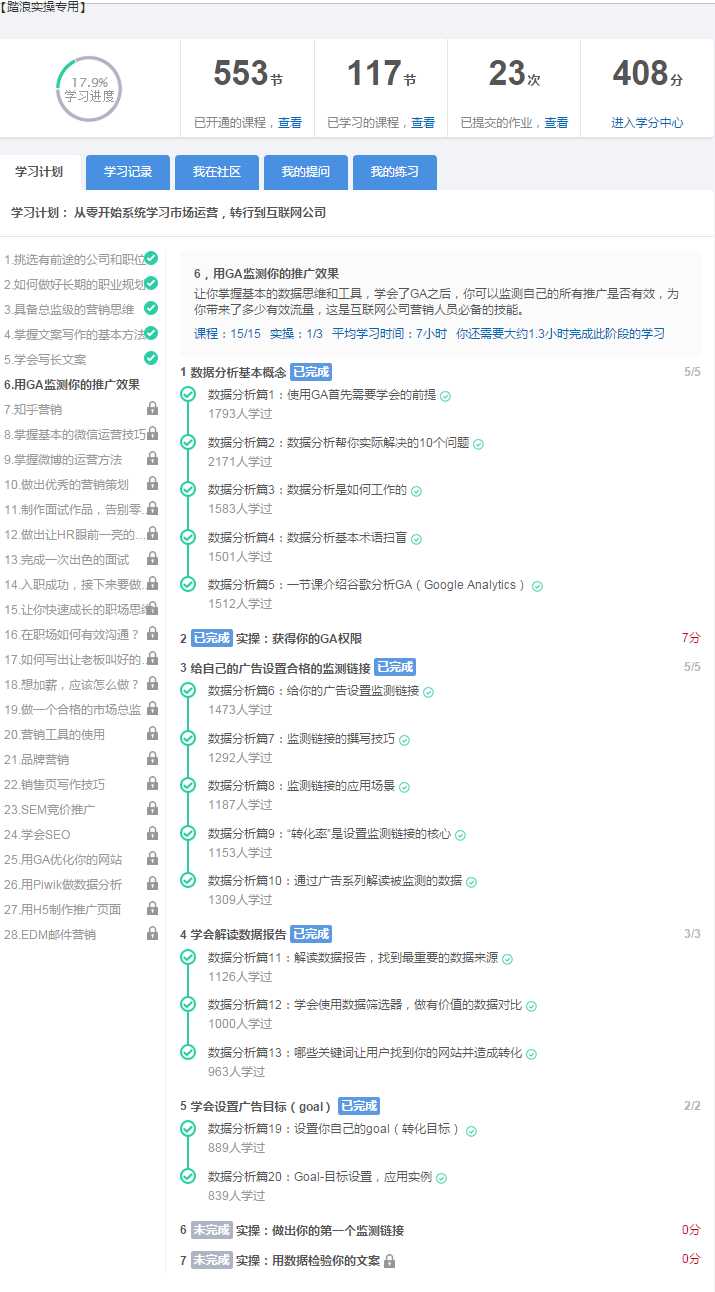Select stage 6.用GA监测你的推广效果
This screenshot has width=715, height=1292.
click(72, 384)
